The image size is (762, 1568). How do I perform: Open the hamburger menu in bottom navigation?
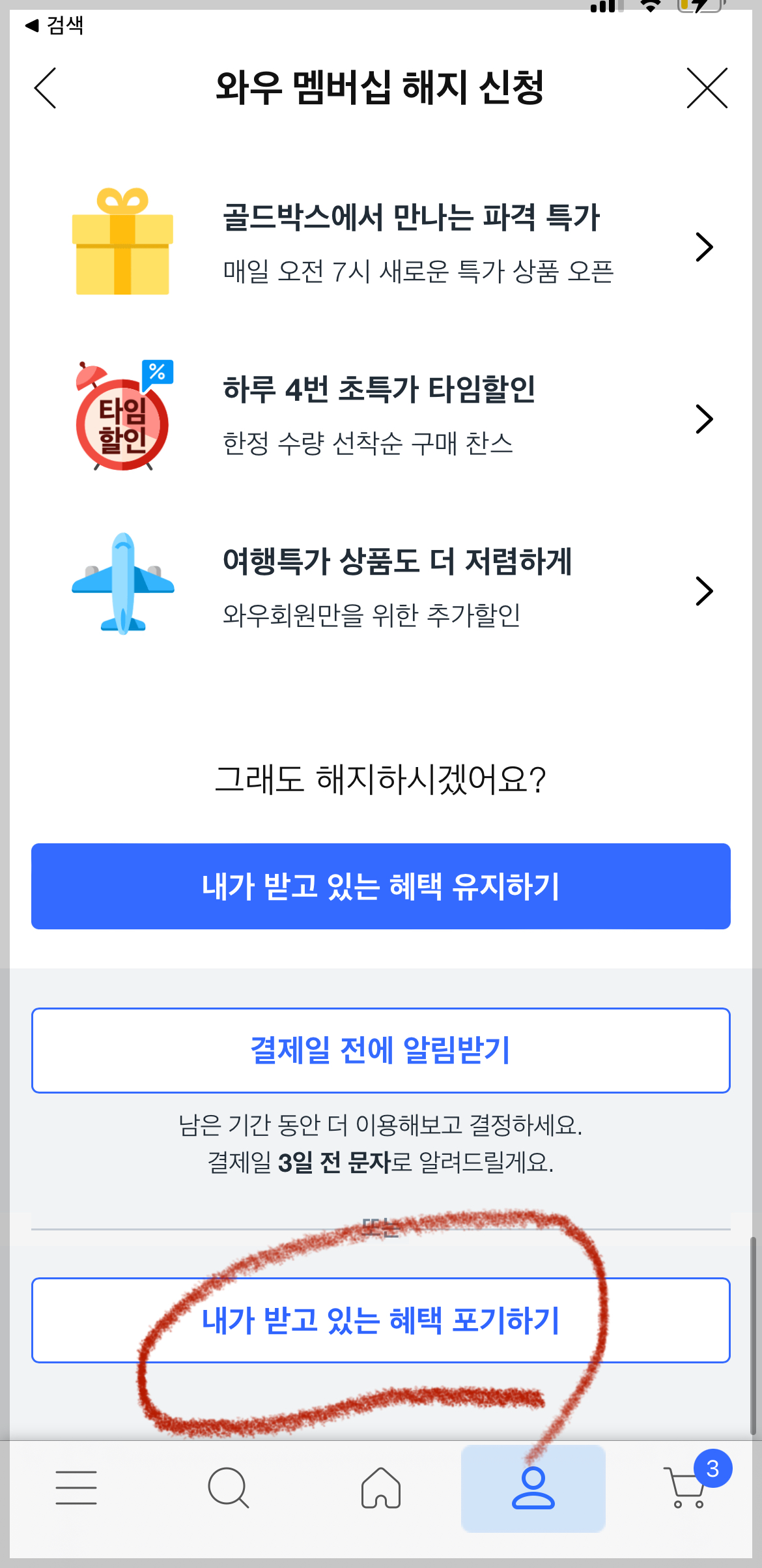pyautogui.click(x=76, y=1488)
